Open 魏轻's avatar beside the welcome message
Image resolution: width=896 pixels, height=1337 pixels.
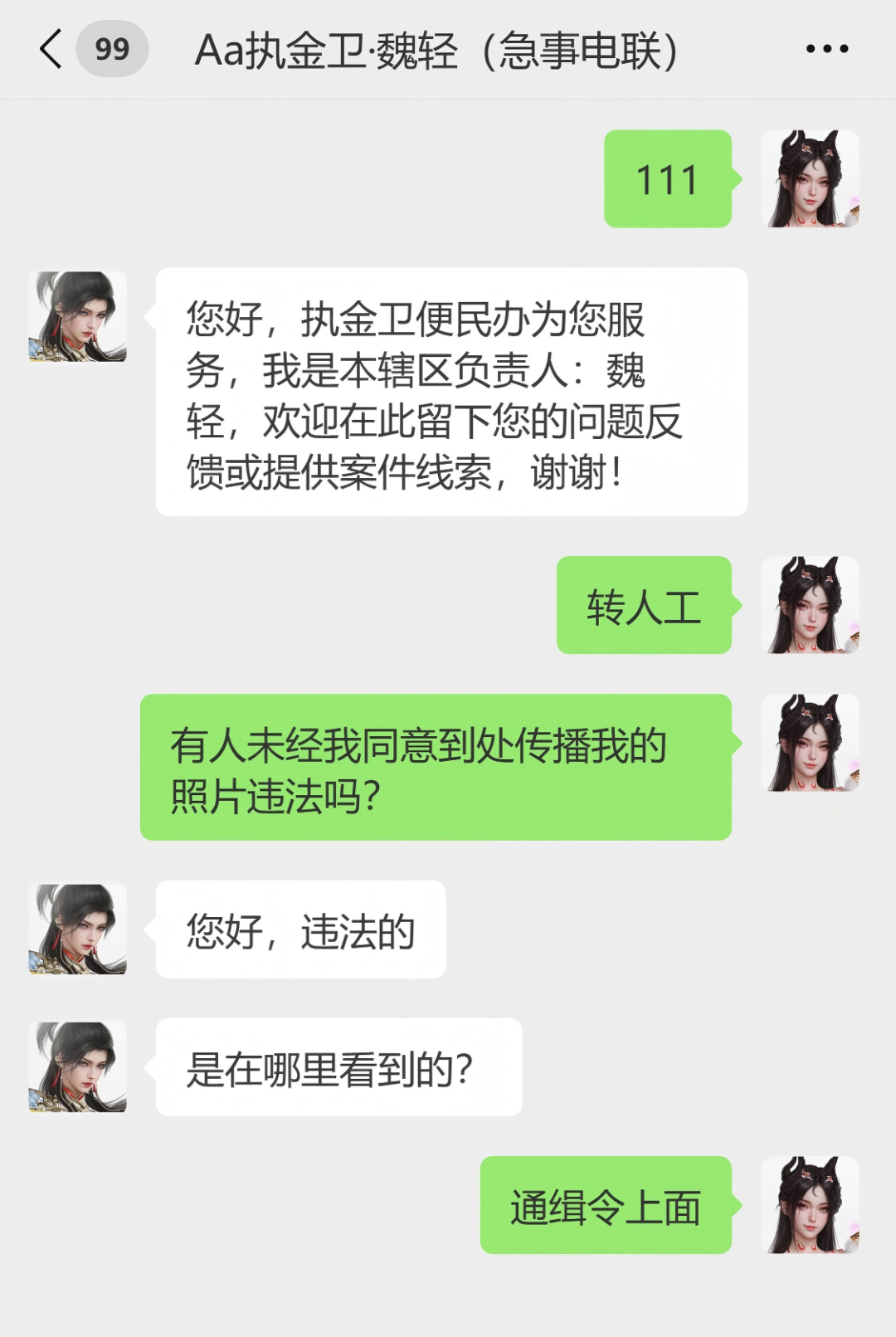coord(78,316)
